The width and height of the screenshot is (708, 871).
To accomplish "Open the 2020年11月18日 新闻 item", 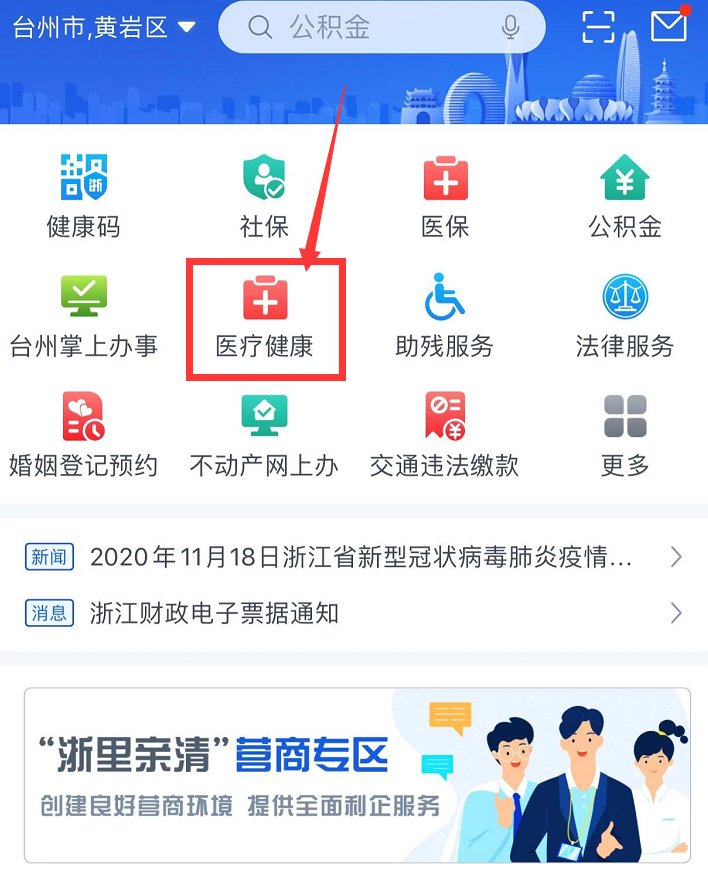I will tap(354, 557).
